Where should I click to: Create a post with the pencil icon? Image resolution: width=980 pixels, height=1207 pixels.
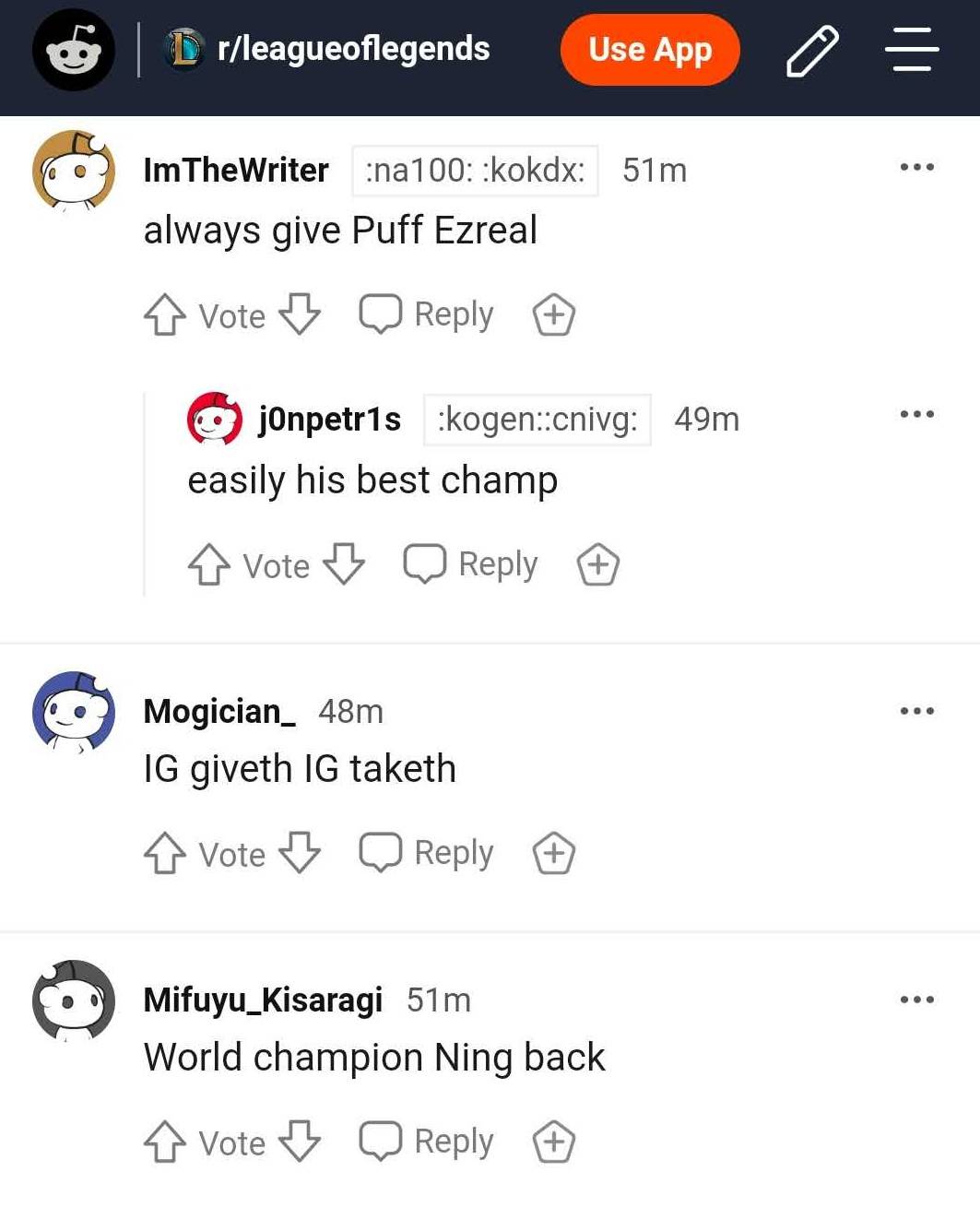pos(812,51)
